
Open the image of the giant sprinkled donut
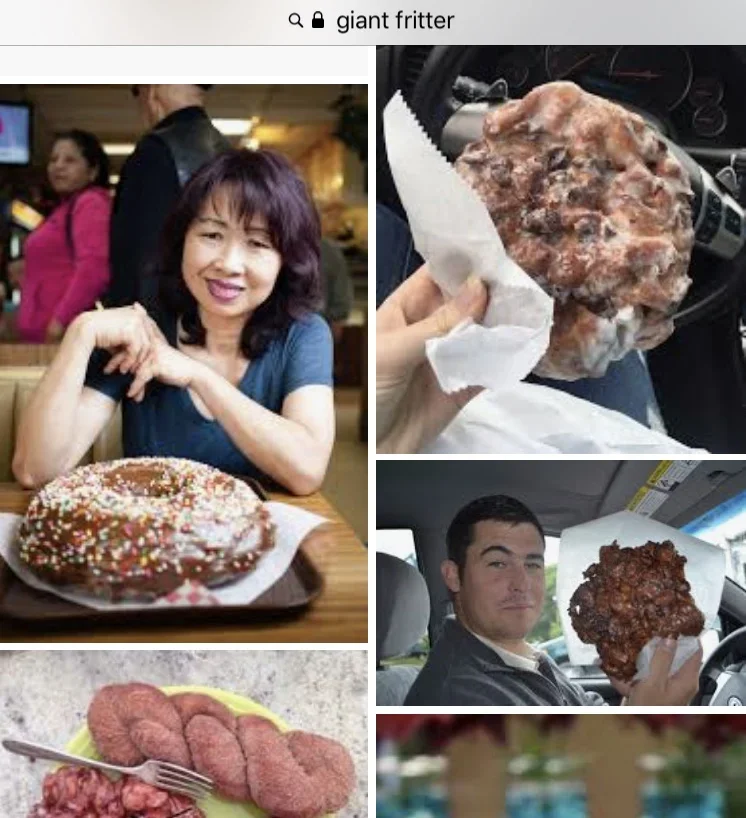pos(183,363)
